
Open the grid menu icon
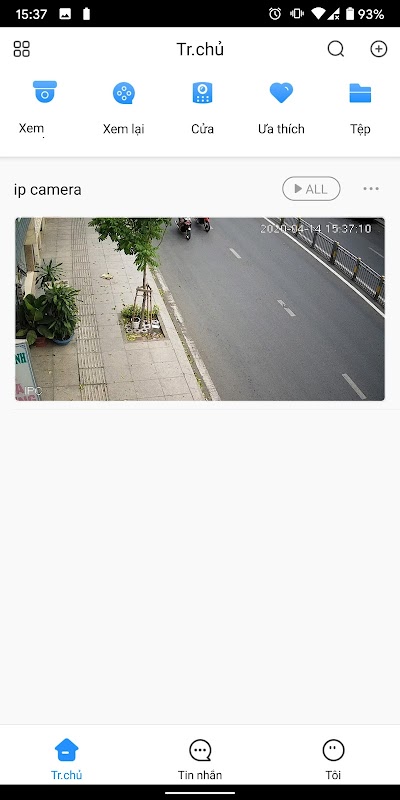click(x=21, y=49)
